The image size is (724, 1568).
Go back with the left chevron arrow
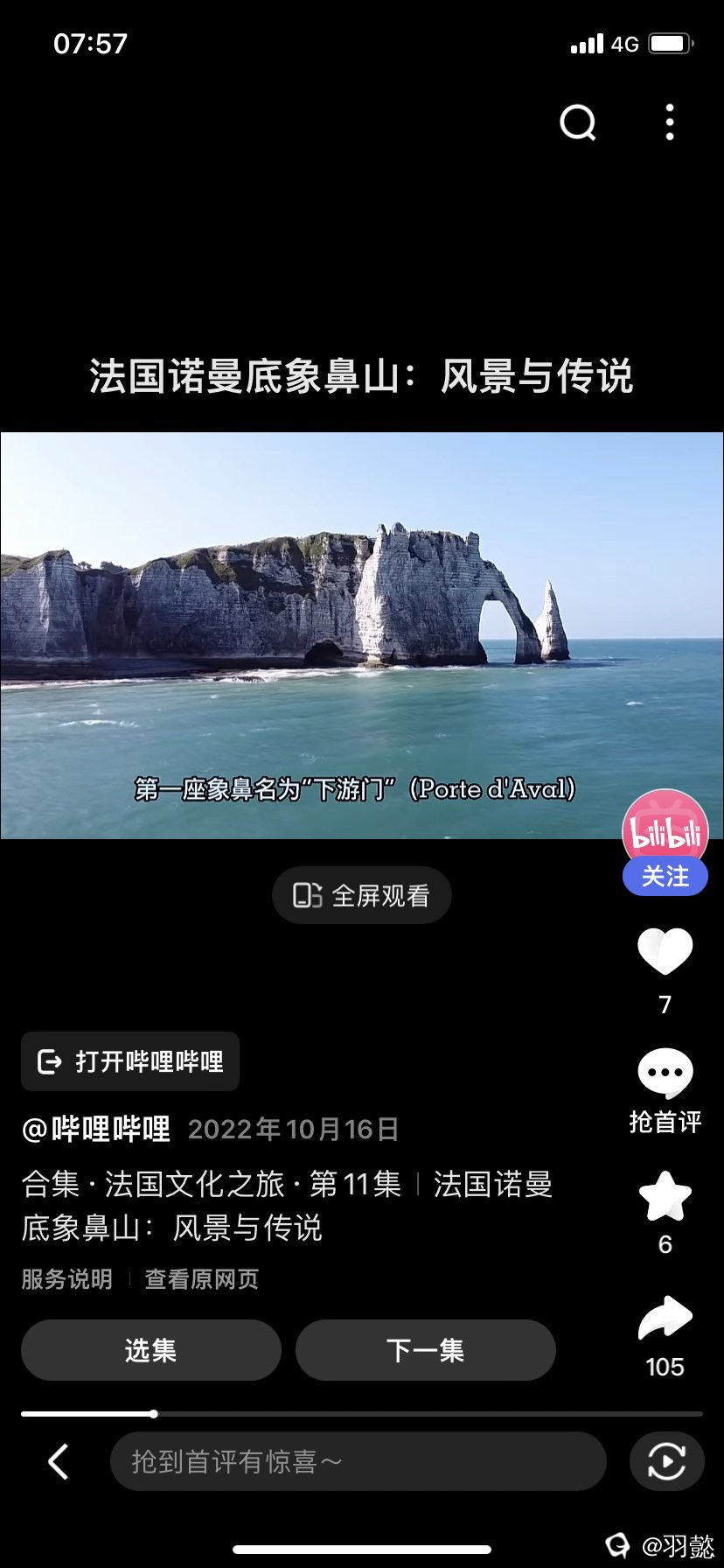[x=59, y=1460]
